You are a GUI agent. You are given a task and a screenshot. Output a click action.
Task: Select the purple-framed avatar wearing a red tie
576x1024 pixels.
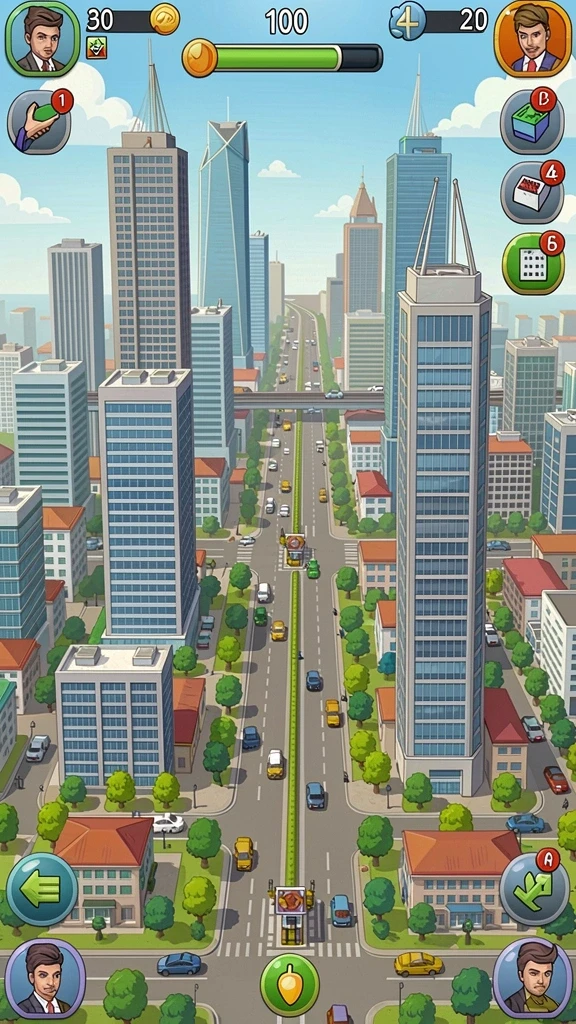click(45, 978)
